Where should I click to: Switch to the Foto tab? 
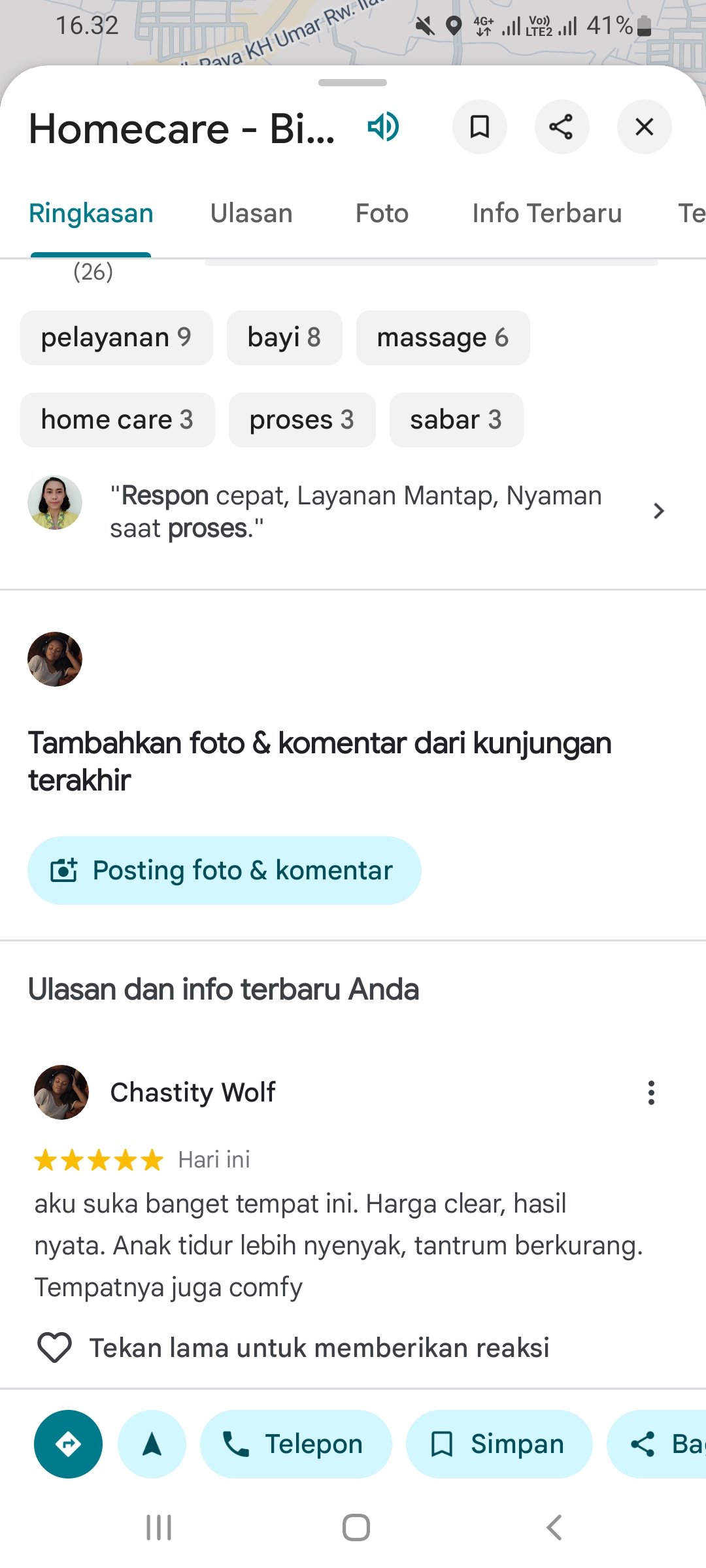[382, 214]
